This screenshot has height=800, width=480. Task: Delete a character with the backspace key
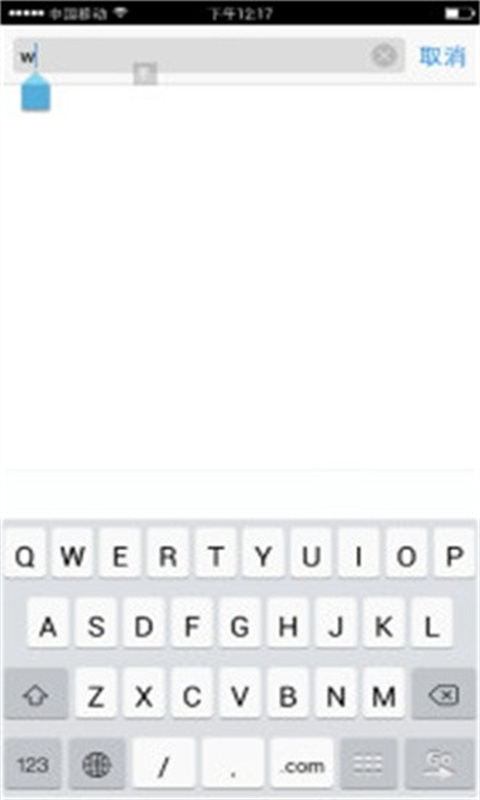(x=443, y=694)
